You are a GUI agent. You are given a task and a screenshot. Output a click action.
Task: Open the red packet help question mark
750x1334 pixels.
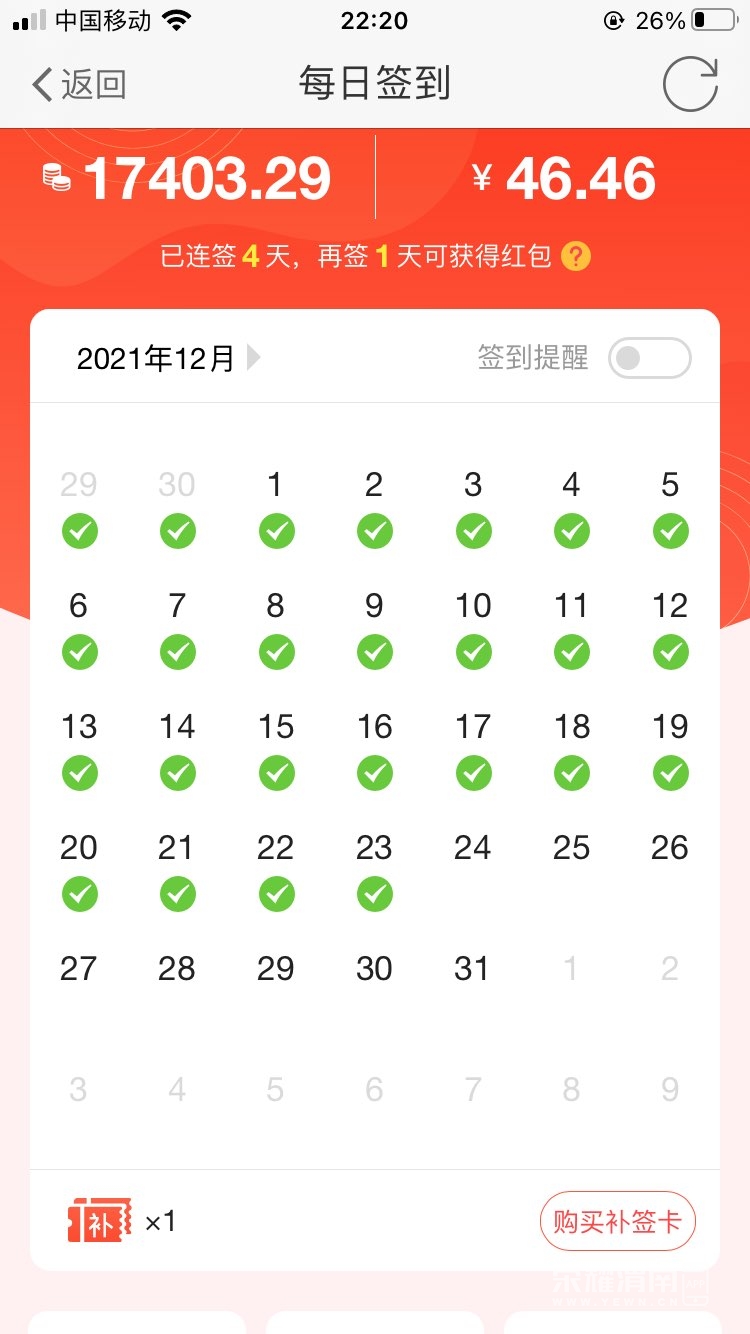(x=575, y=257)
